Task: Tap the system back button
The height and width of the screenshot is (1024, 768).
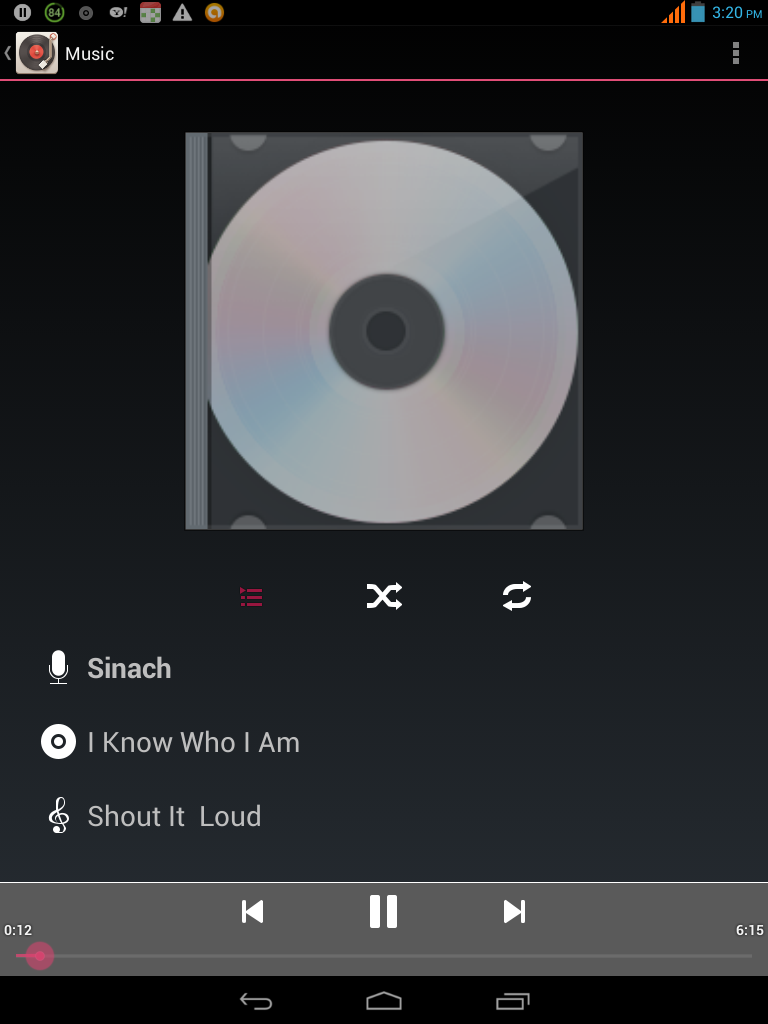Action: point(256,1001)
